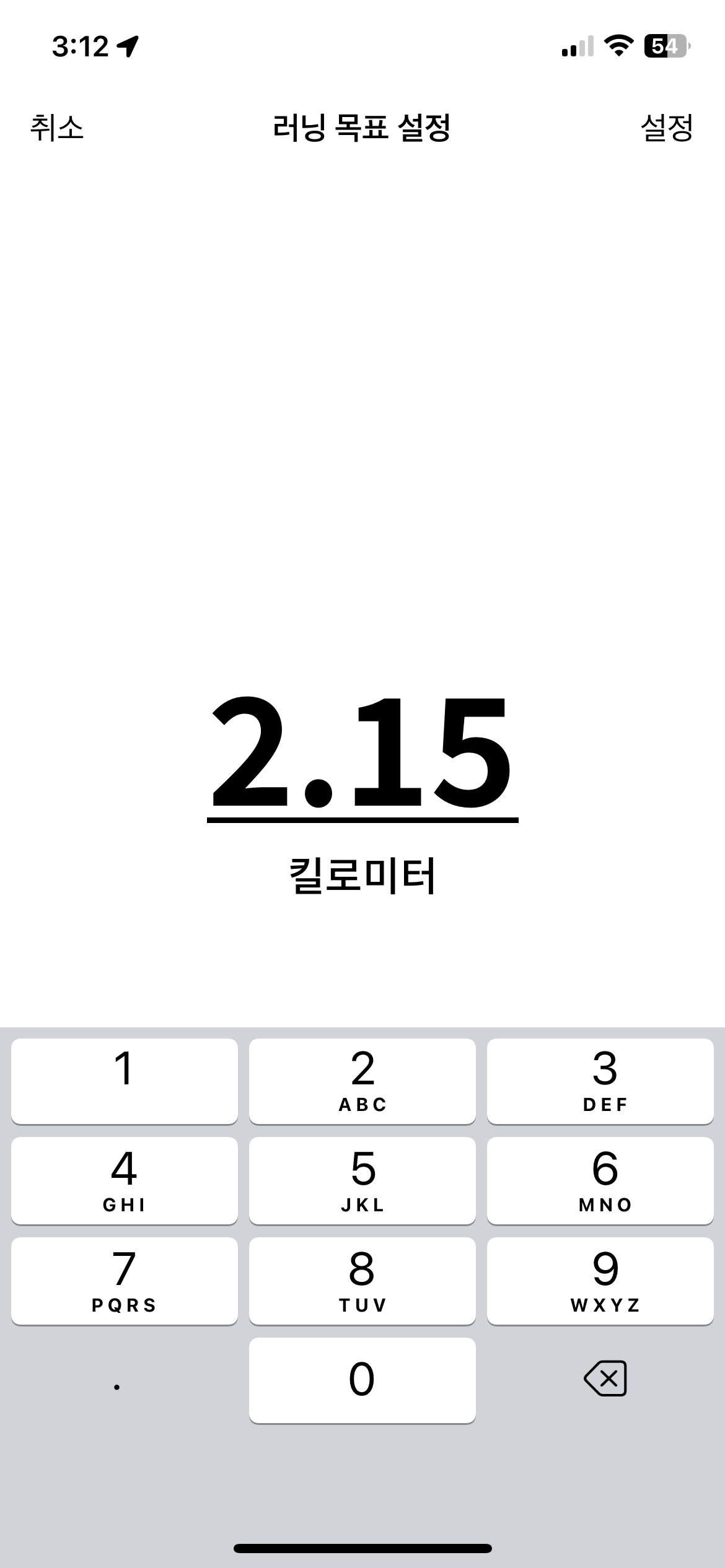Screen dimensions: 725x1568
Task: Tap 취소 to cancel goal setting
Action: (x=58, y=128)
